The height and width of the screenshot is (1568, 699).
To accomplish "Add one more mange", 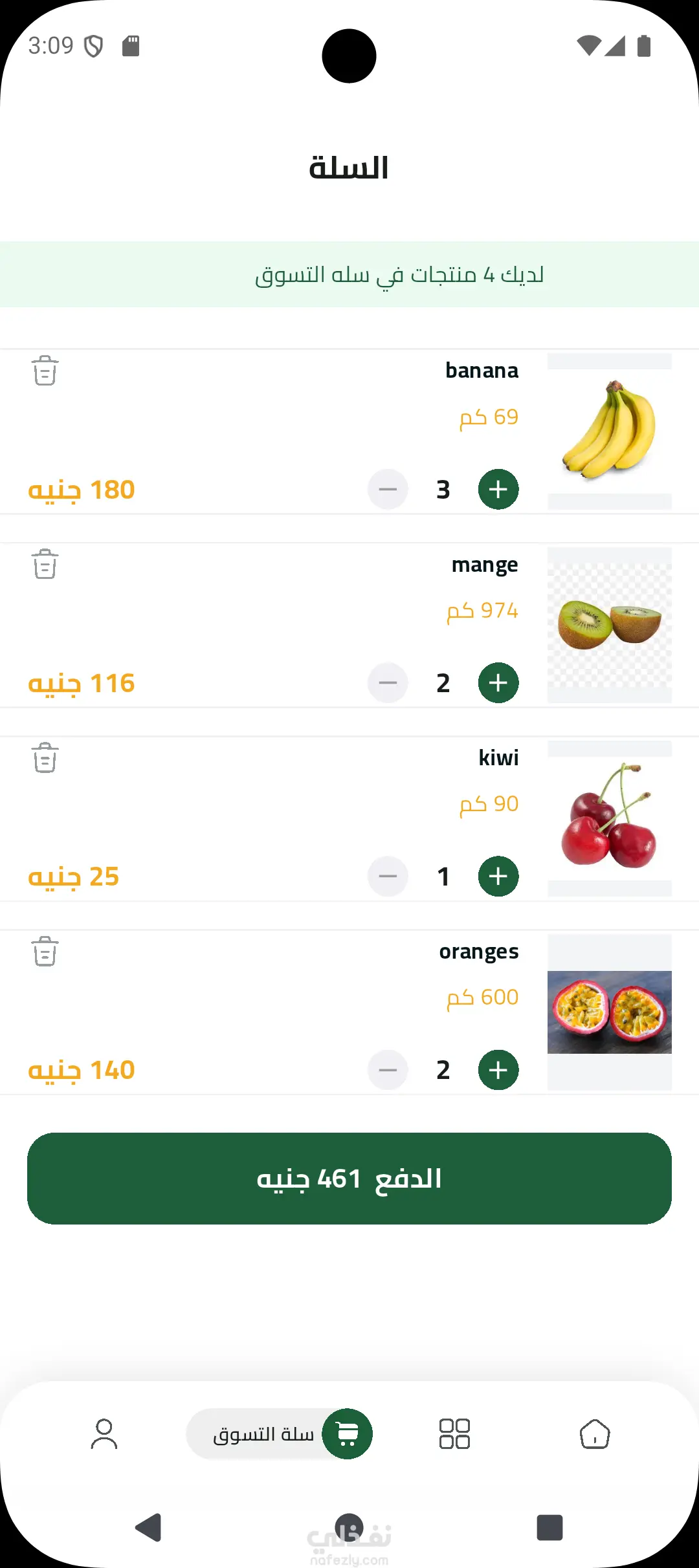I will coord(498,682).
